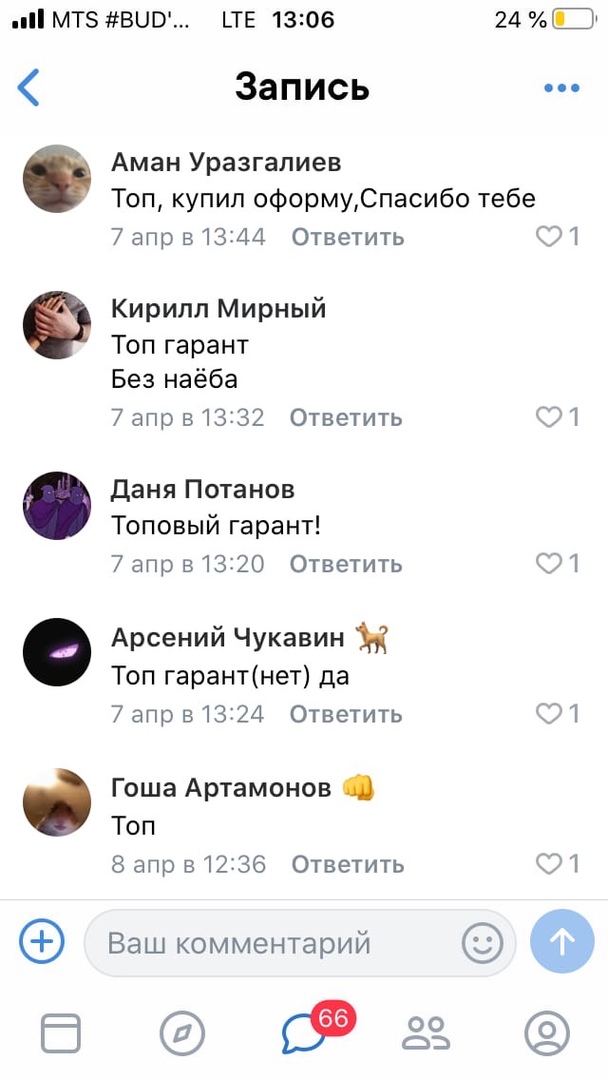Open Аман Уразгалиев's profile avatar
The height and width of the screenshot is (1080, 608).
(x=57, y=177)
